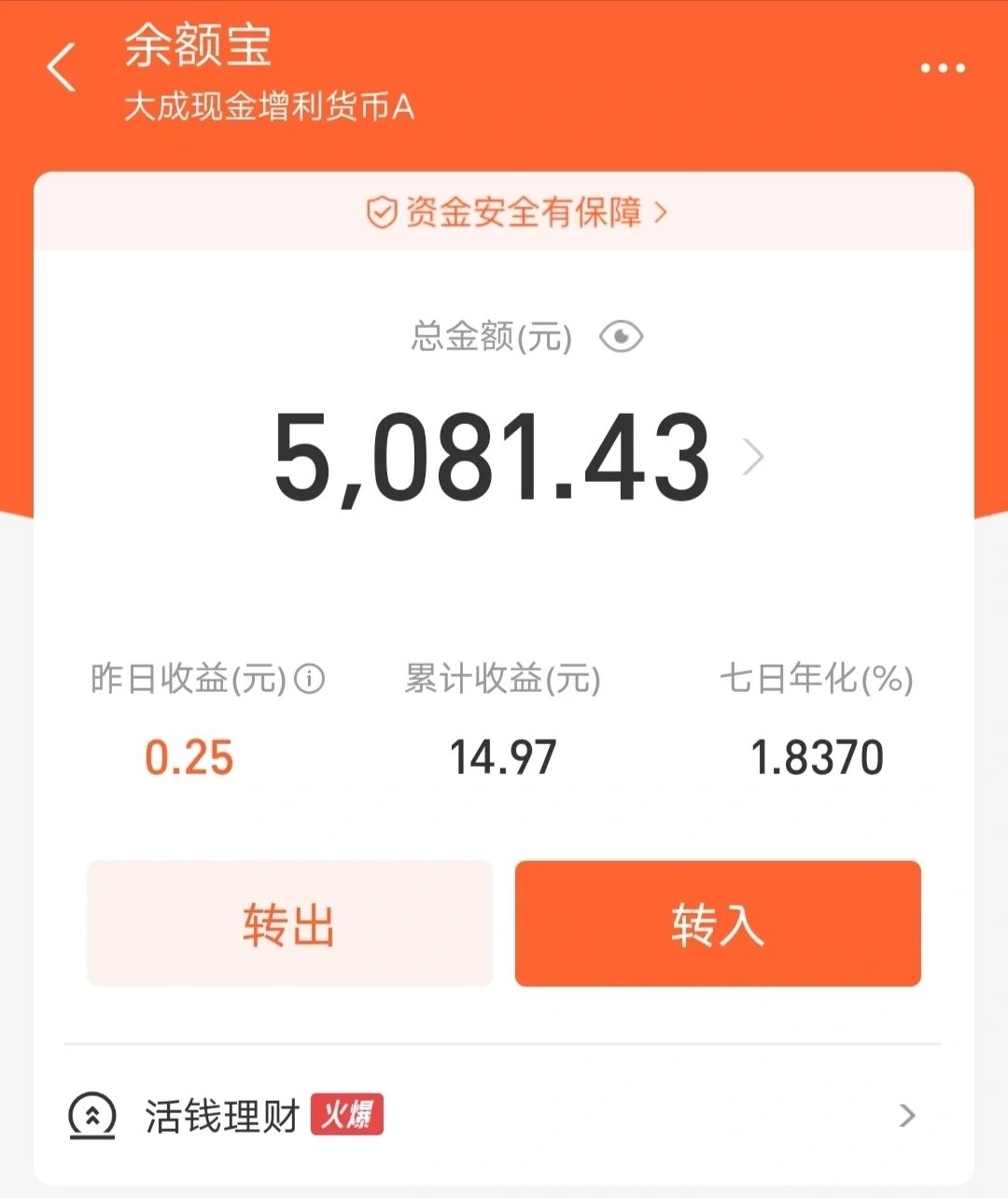The image size is (1008, 1198).
Task: Open the 资金安全有保障 link
Action: (517, 213)
